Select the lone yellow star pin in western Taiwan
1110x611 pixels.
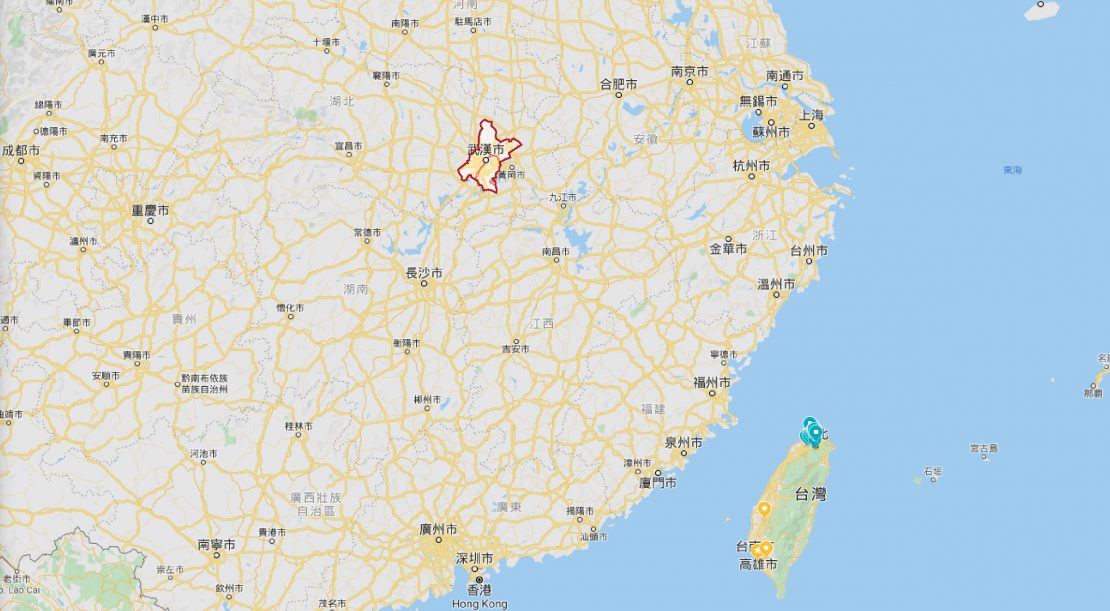click(x=764, y=509)
